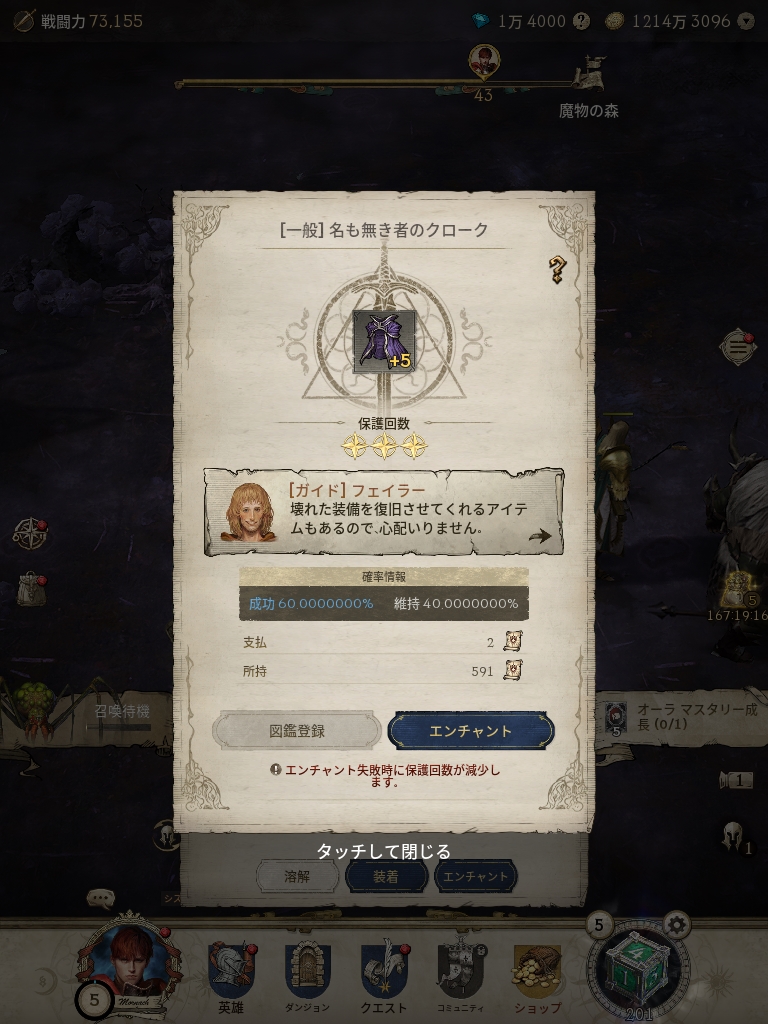
Task: Tap the 図鑑登録 button
Action: (x=297, y=731)
